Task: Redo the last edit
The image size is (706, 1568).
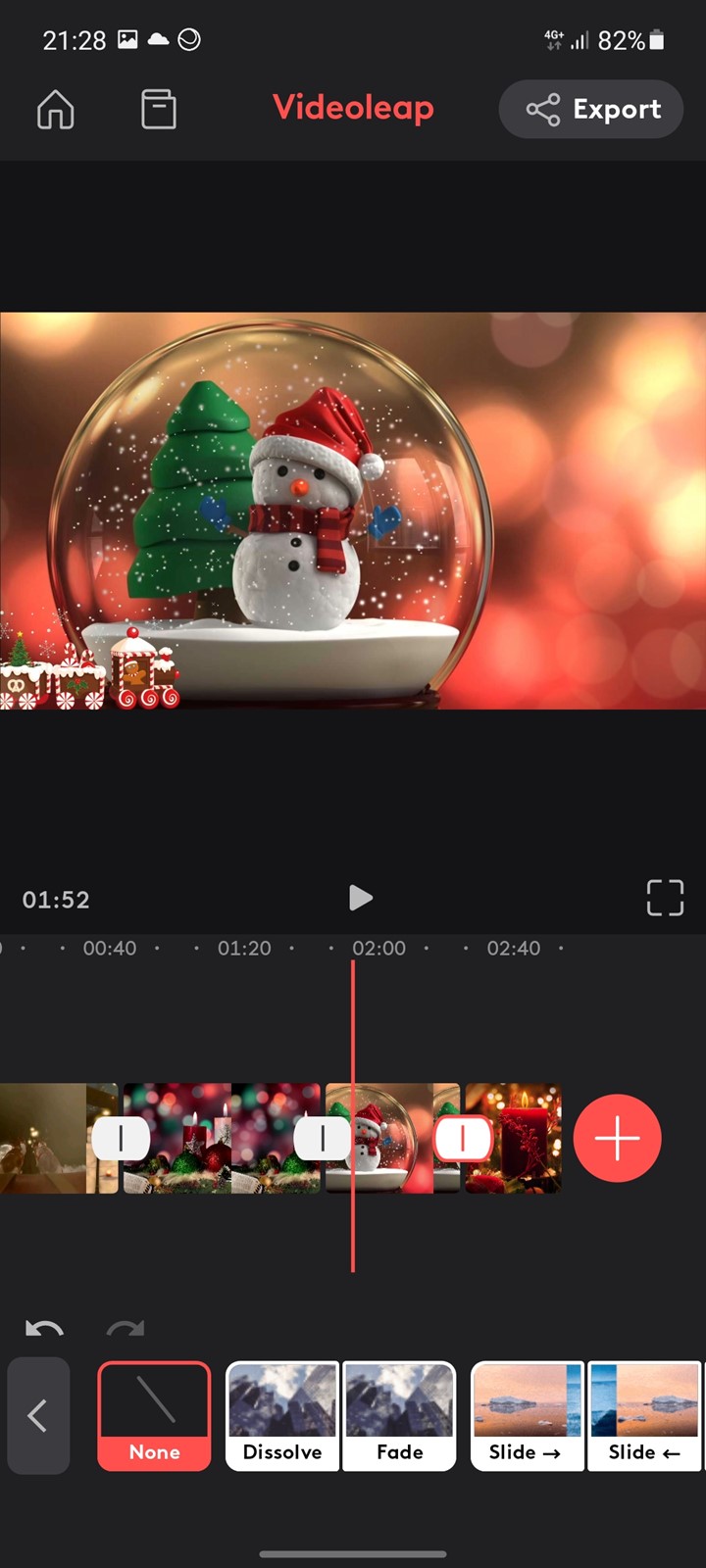Action: [125, 1329]
